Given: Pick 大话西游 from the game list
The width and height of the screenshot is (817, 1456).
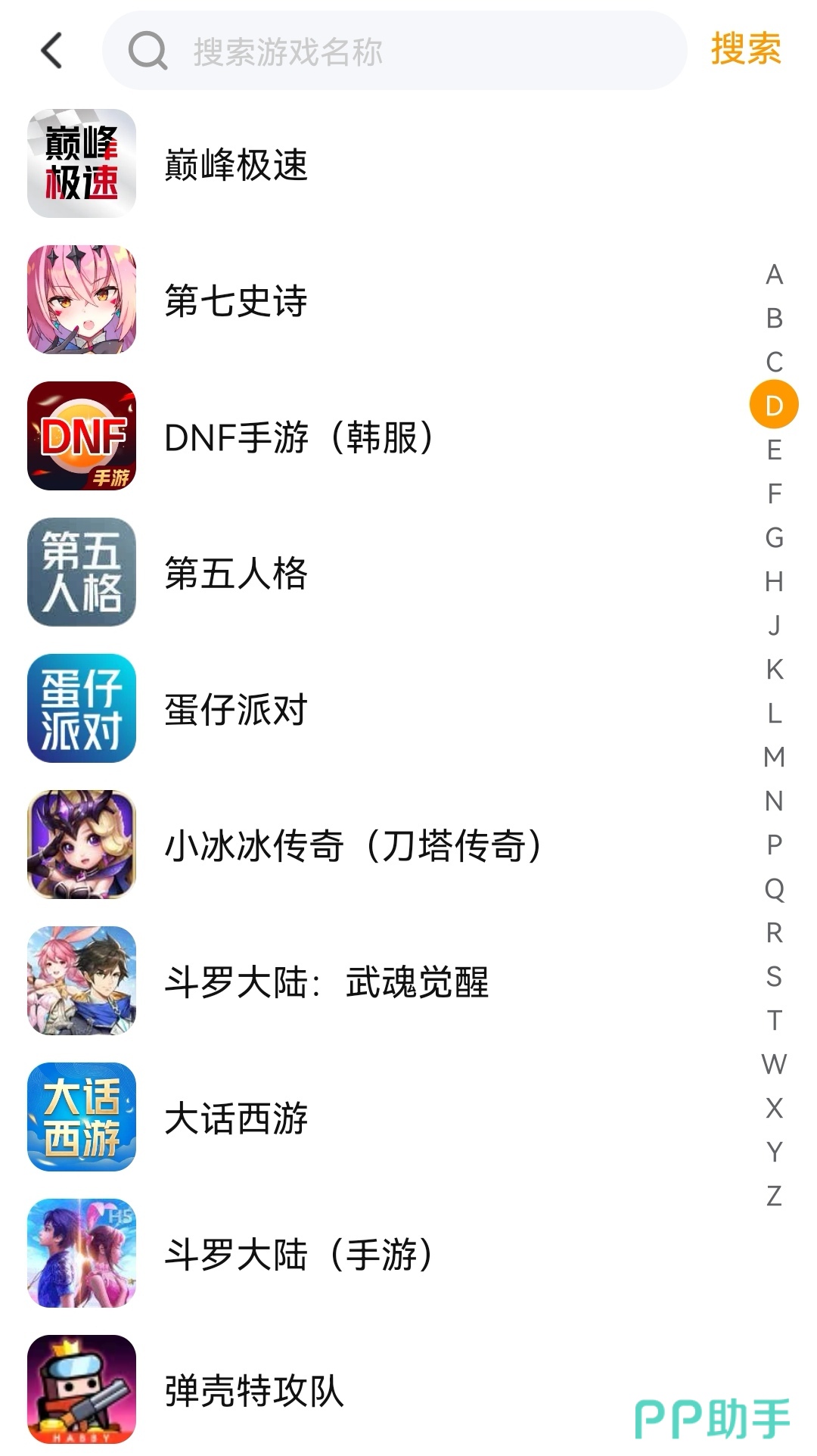Looking at the screenshot, I should tap(236, 1118).
